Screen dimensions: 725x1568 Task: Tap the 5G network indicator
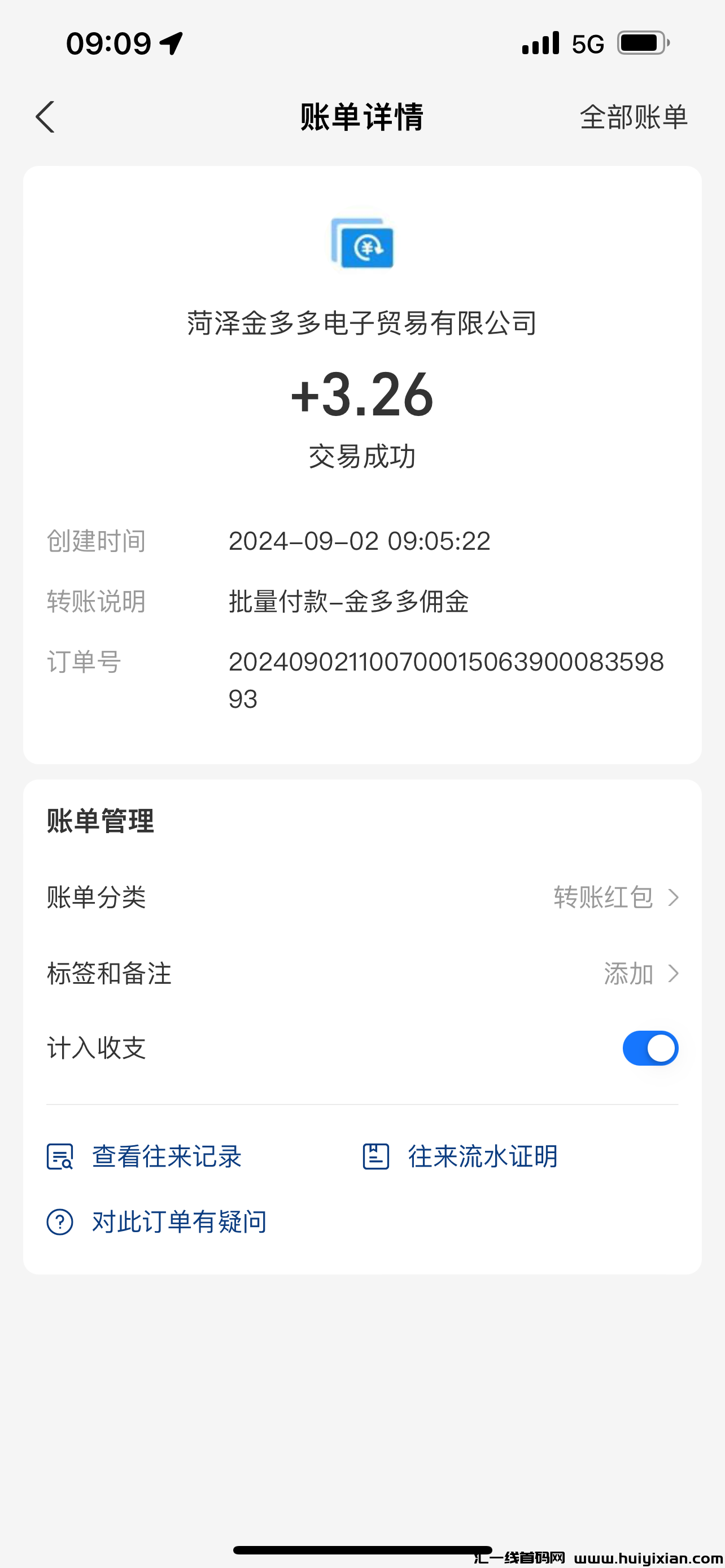point(586,44)
